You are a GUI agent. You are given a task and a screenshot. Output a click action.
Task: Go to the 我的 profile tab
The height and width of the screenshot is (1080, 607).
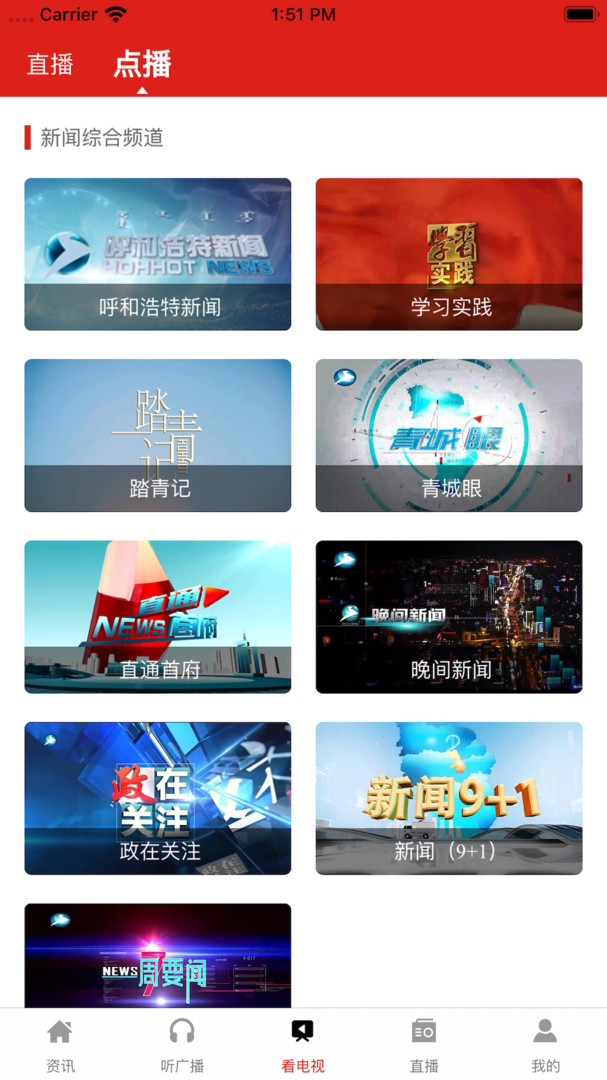click(545, 1044)
